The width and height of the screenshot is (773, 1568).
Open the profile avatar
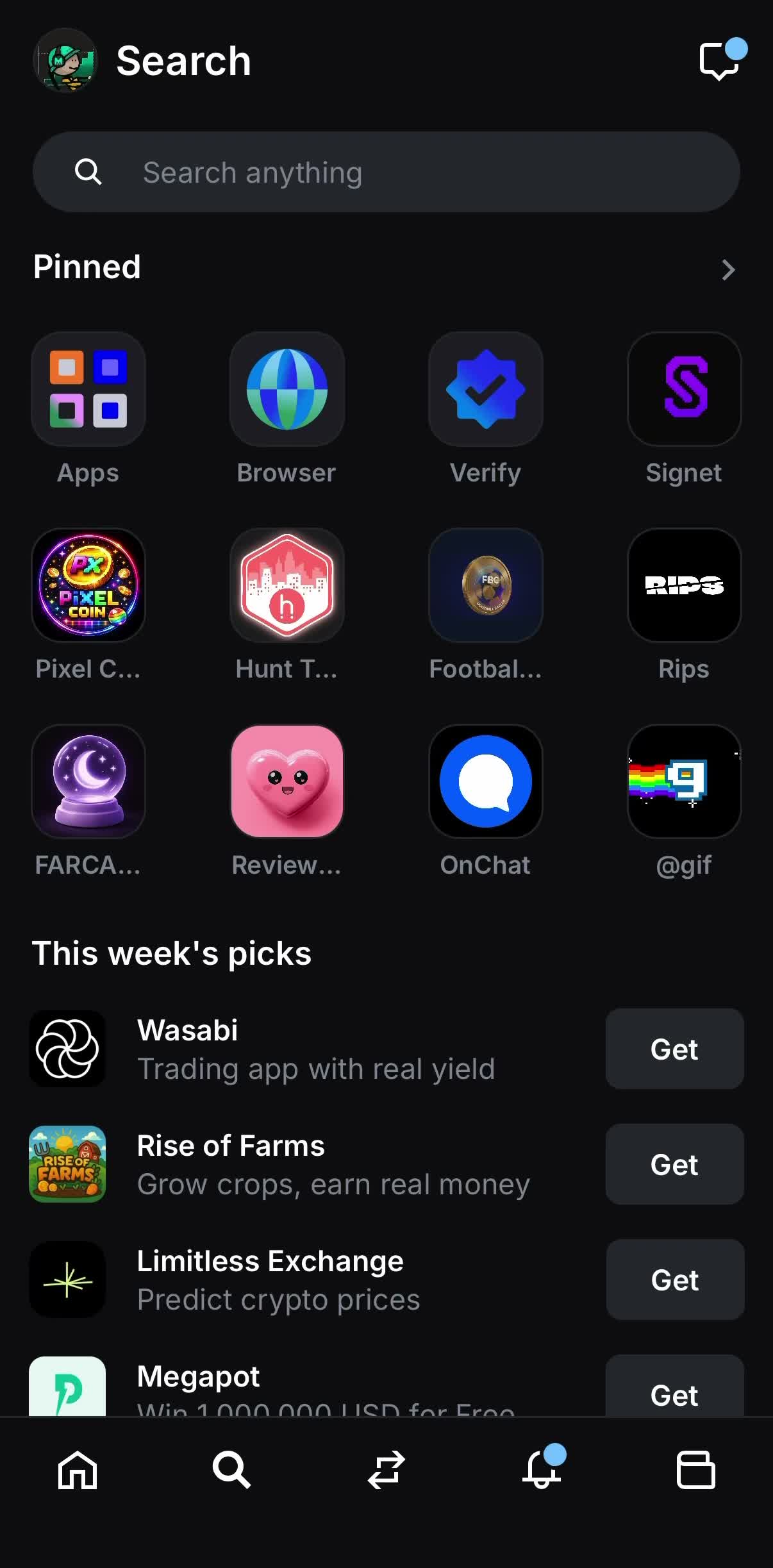pos(65,61)
